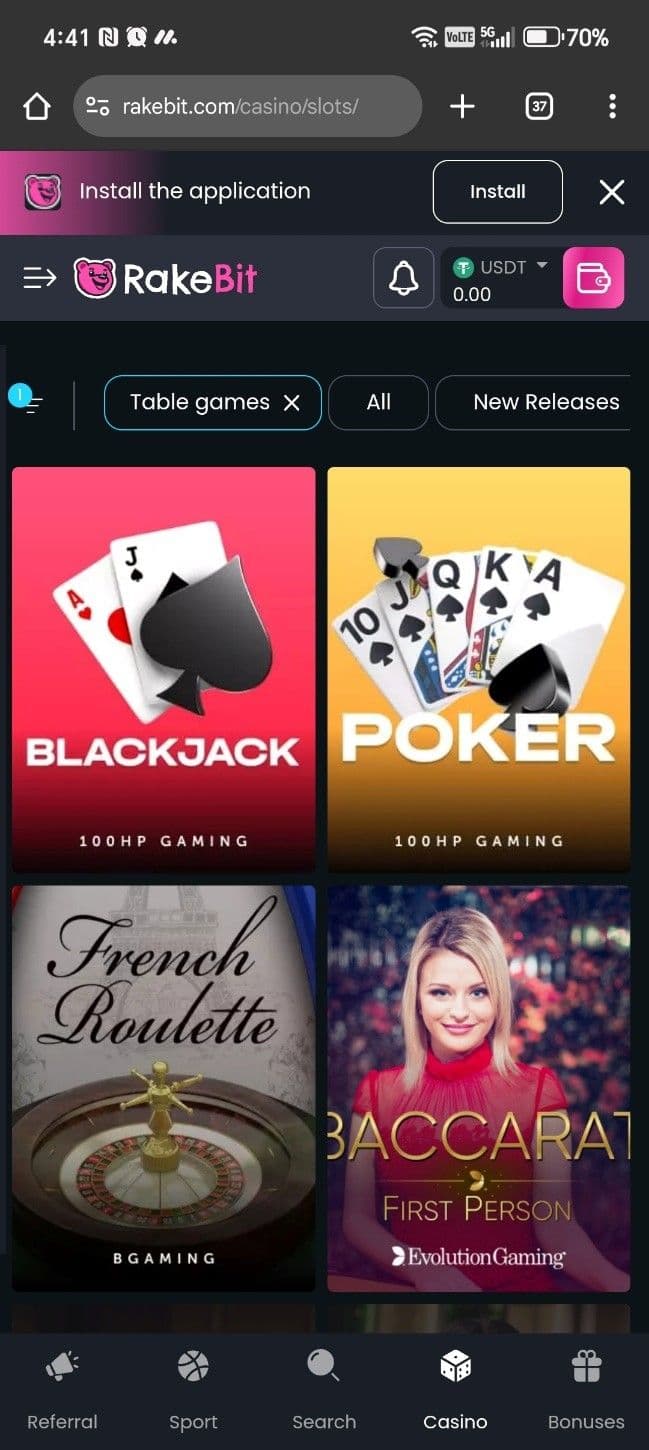The width and height of the screenshot is (649, 1450).
Task: Open the tab switcher showing 37 tabs
Action: click(539, 106)
